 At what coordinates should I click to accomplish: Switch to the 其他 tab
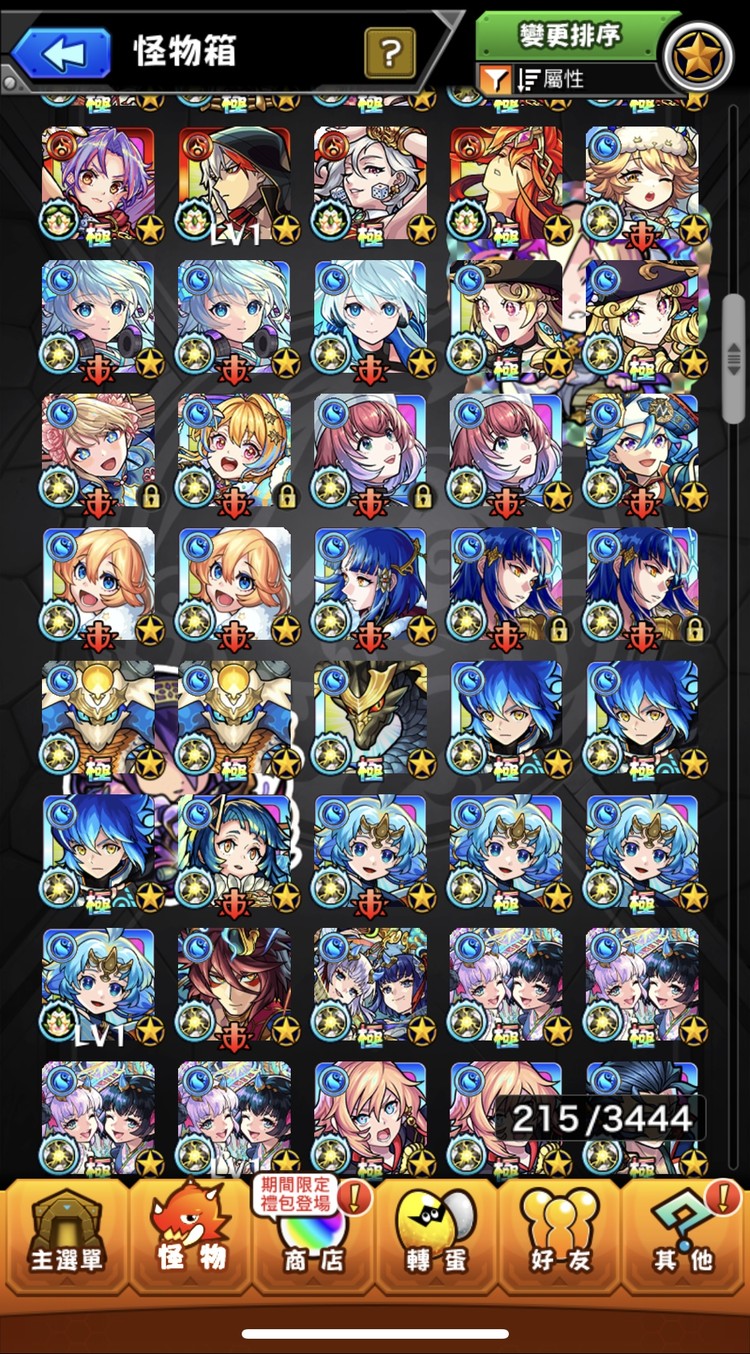pos(685,1238)
